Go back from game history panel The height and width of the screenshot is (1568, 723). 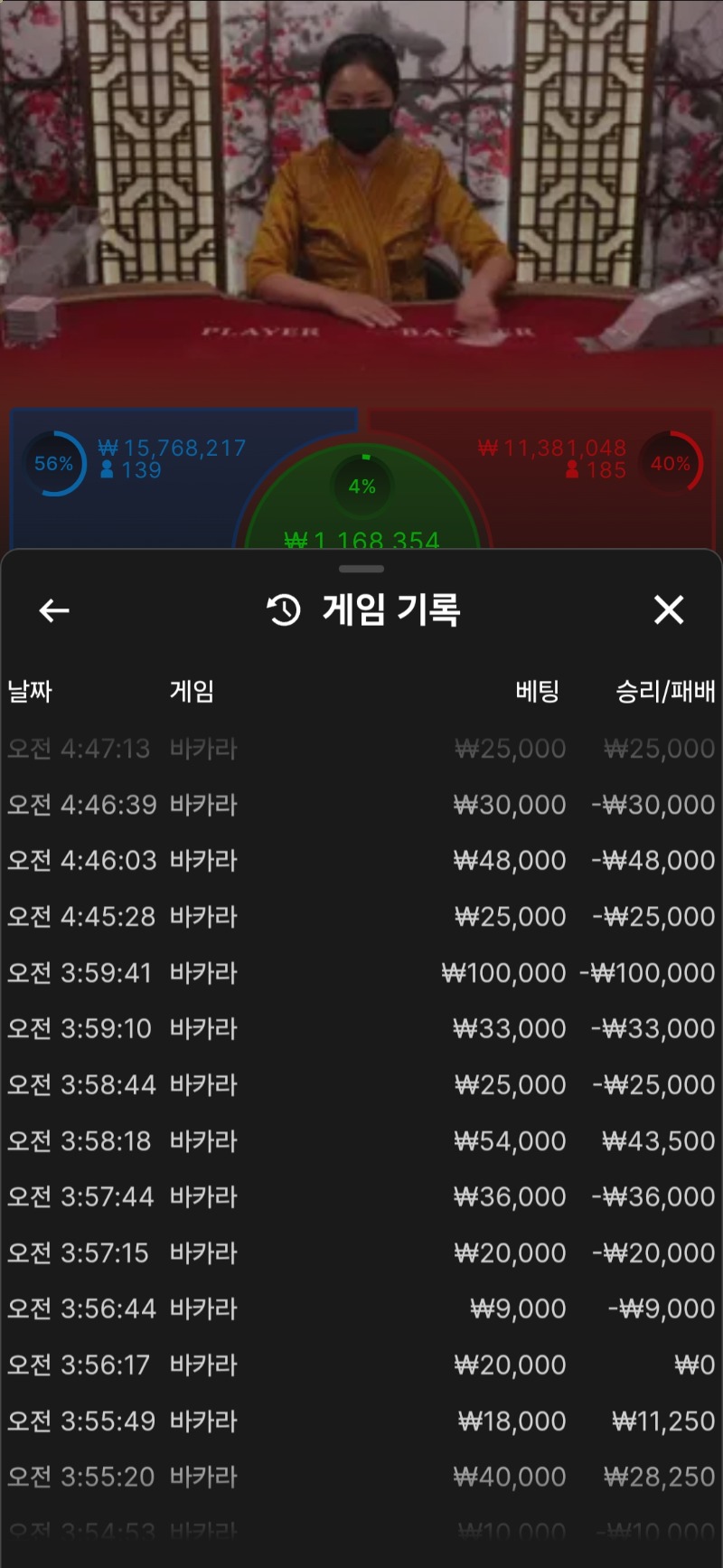pos(54,611)
